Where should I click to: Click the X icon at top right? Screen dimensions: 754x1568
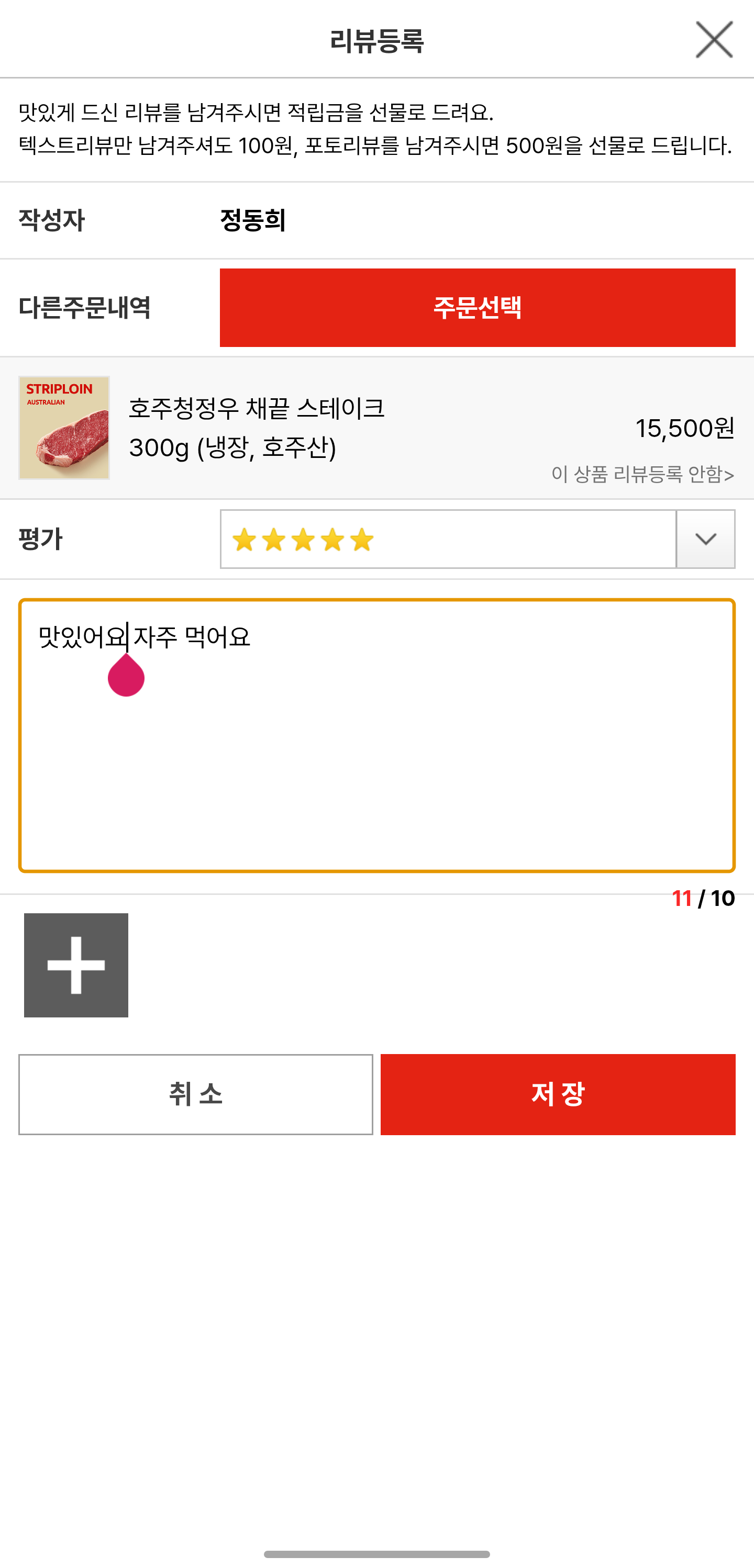714,40
